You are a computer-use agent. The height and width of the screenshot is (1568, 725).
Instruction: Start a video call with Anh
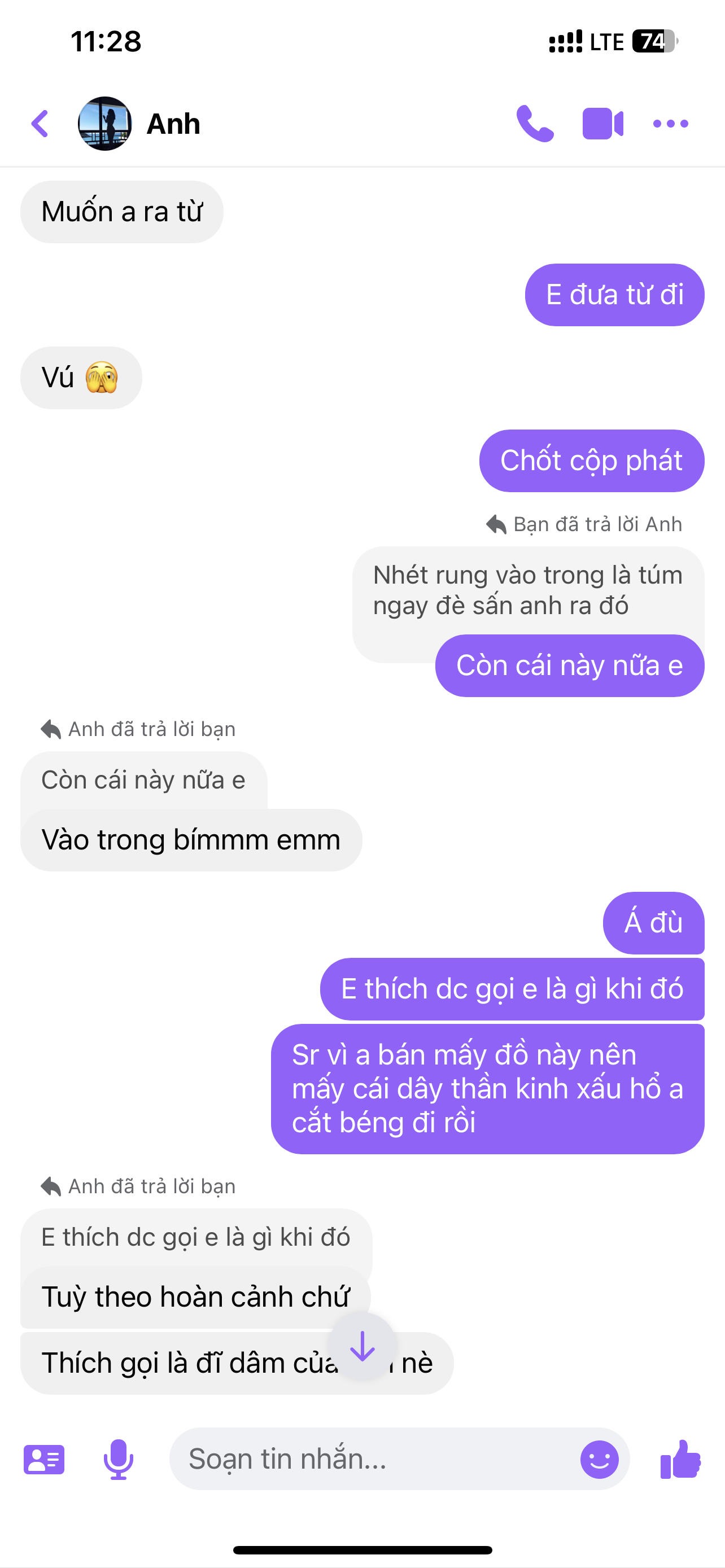pyautogui.click(x=602, y=124)
